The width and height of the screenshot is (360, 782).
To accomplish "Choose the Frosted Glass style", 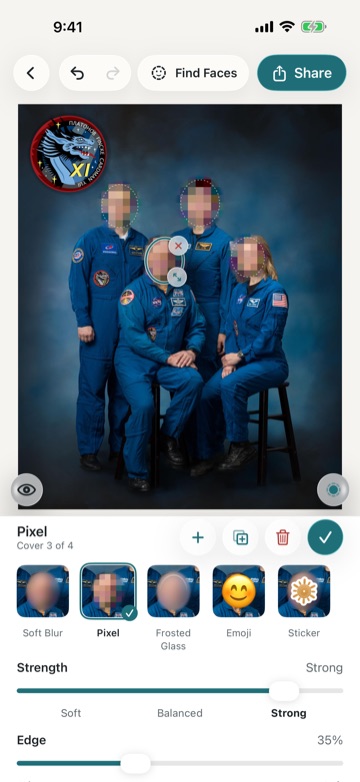I will [x=174, y=607].
